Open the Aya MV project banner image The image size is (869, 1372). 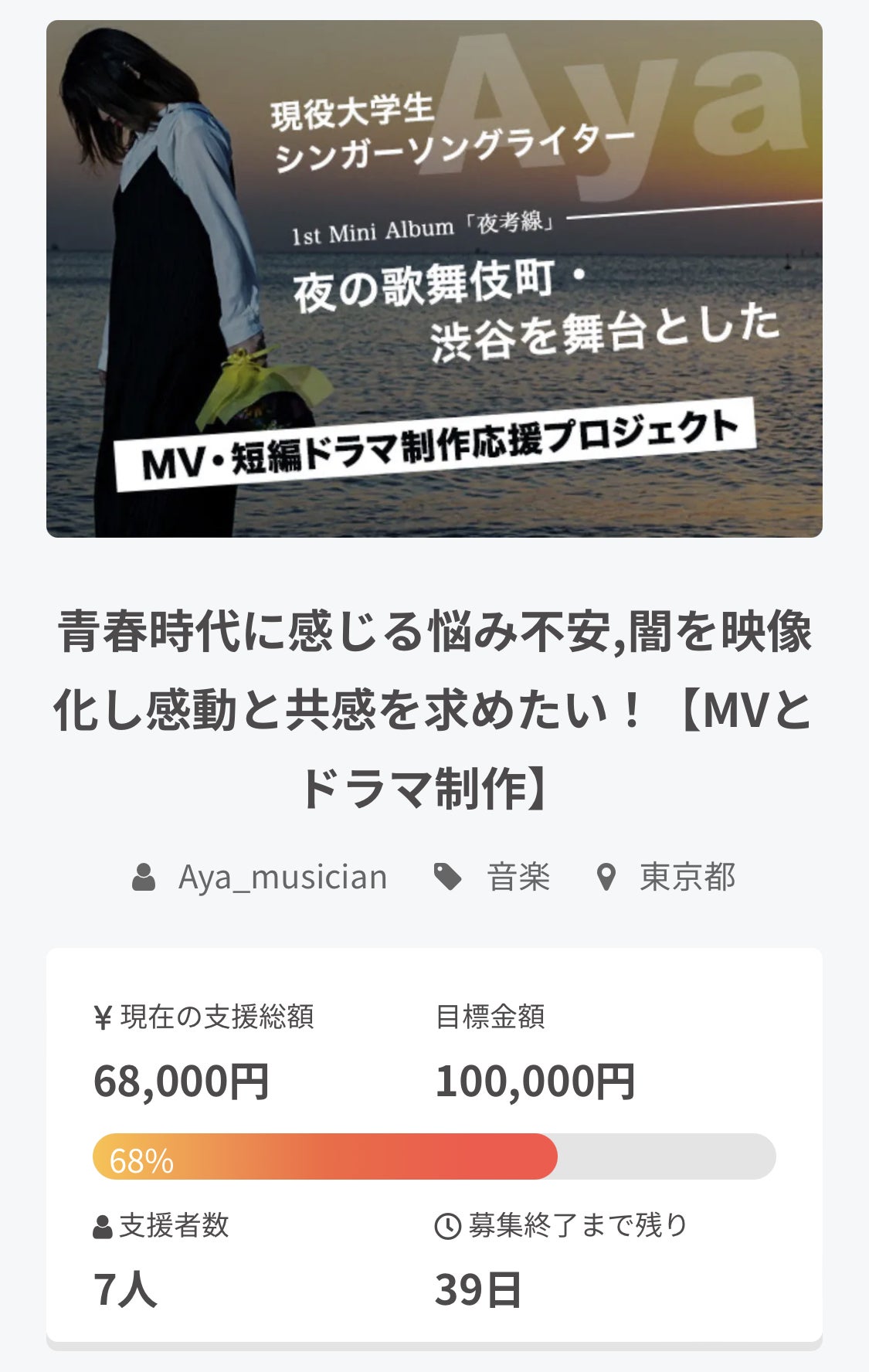coord(434,279)
